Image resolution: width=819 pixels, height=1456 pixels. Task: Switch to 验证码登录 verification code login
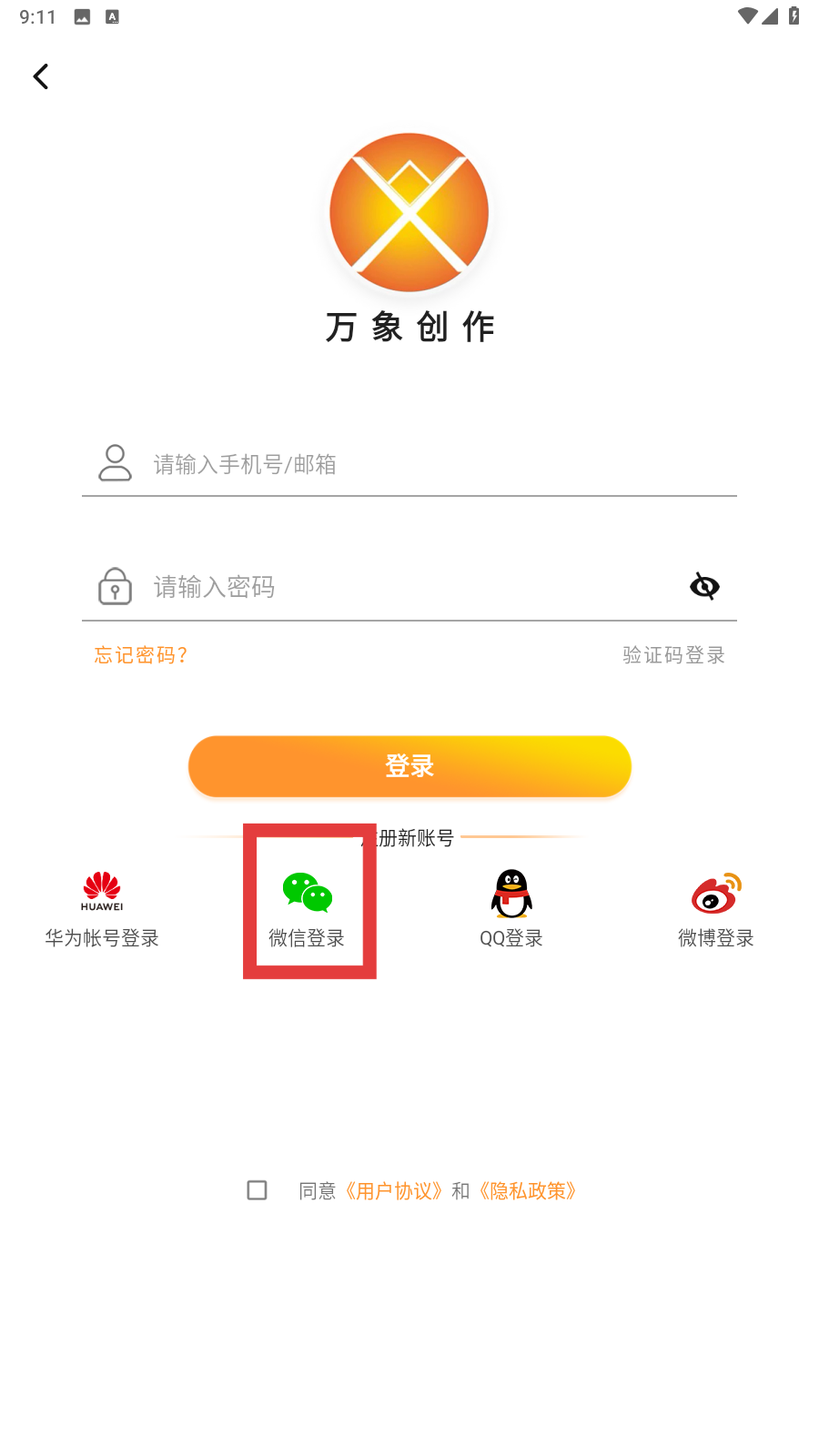pyautogui.click(x=673, y=655)
